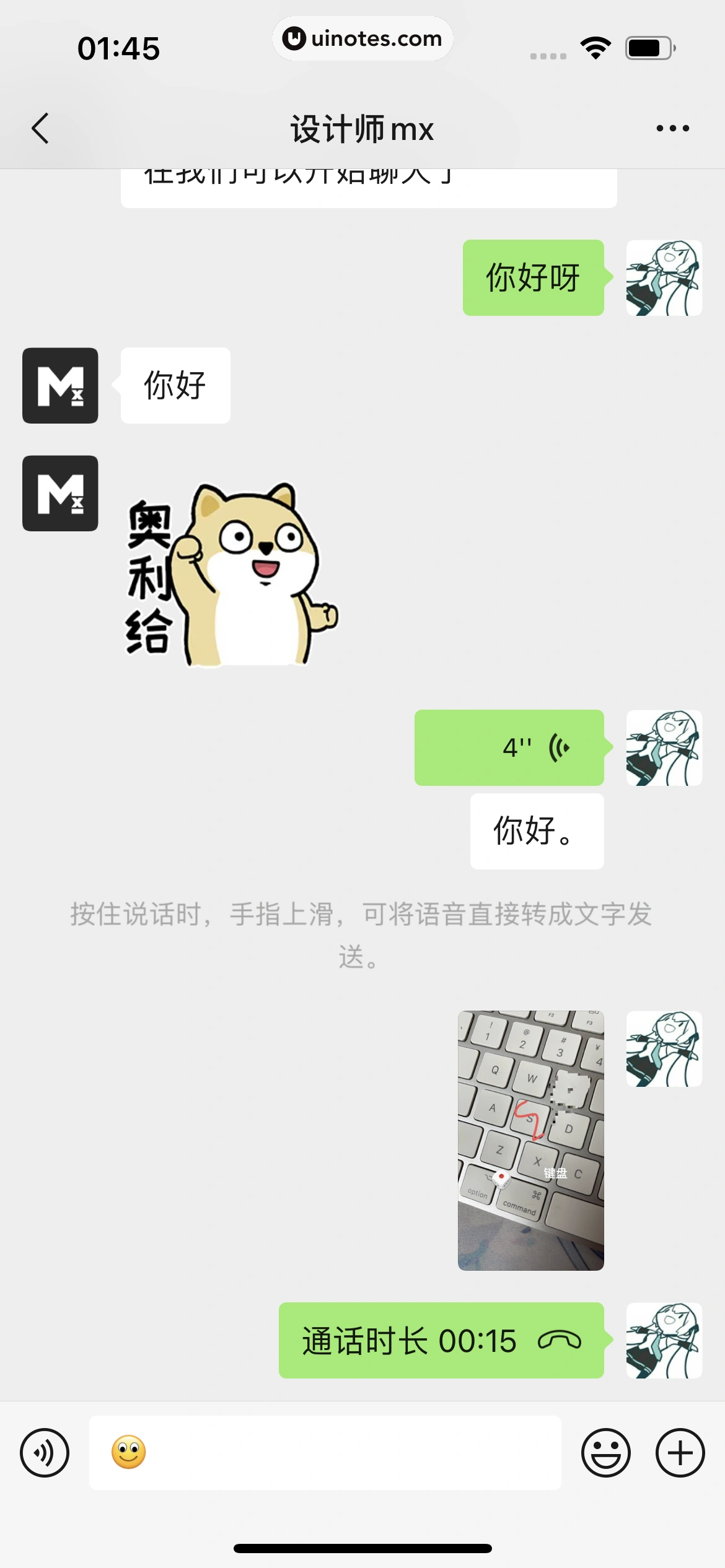Viewport: 725px width, 1568px height.
Task: Go back from the 设计师mx chat
Action: click(41, 129)
